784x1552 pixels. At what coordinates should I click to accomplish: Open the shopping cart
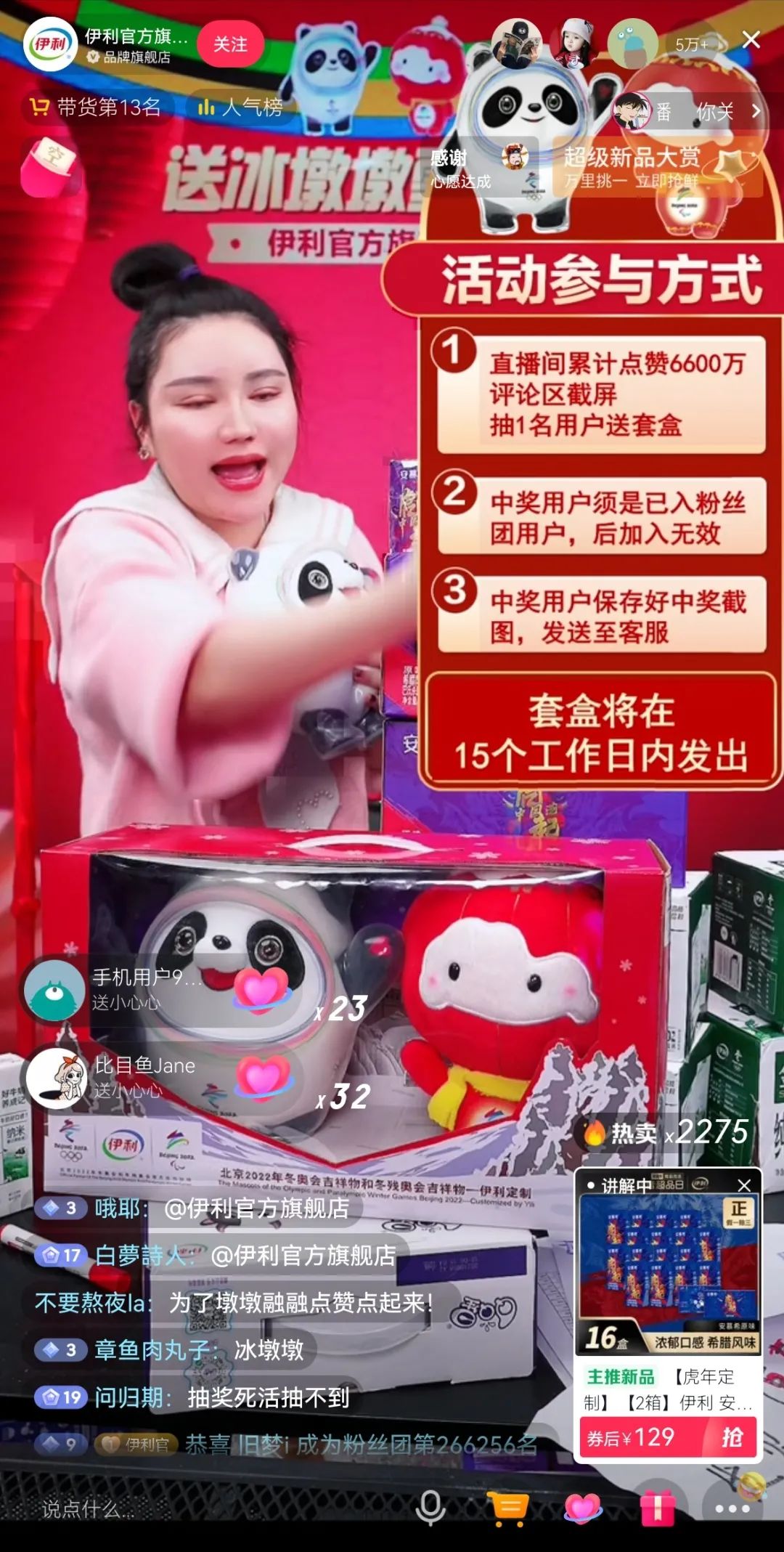[x=507, y=1508]
